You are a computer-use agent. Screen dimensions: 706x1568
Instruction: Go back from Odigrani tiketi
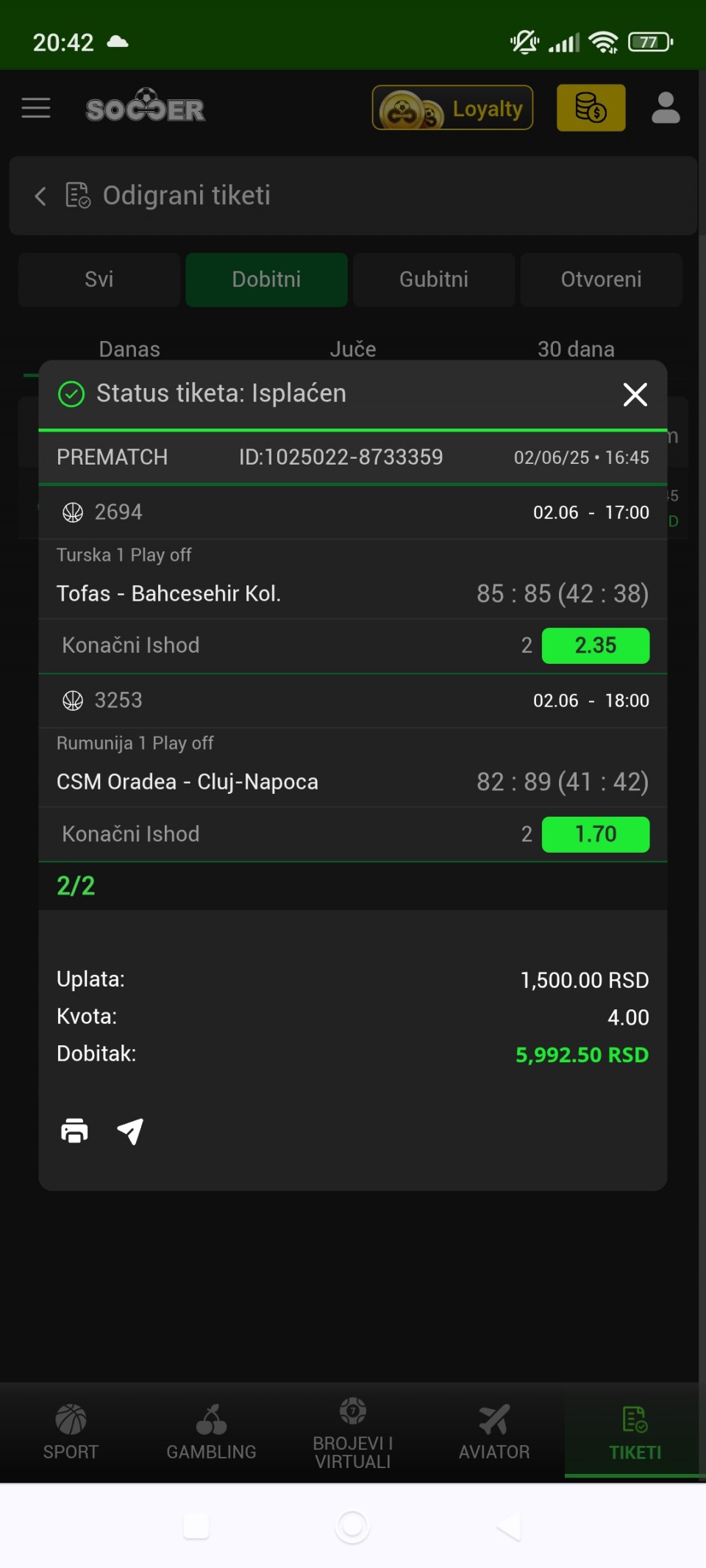(x=40, y=196)
